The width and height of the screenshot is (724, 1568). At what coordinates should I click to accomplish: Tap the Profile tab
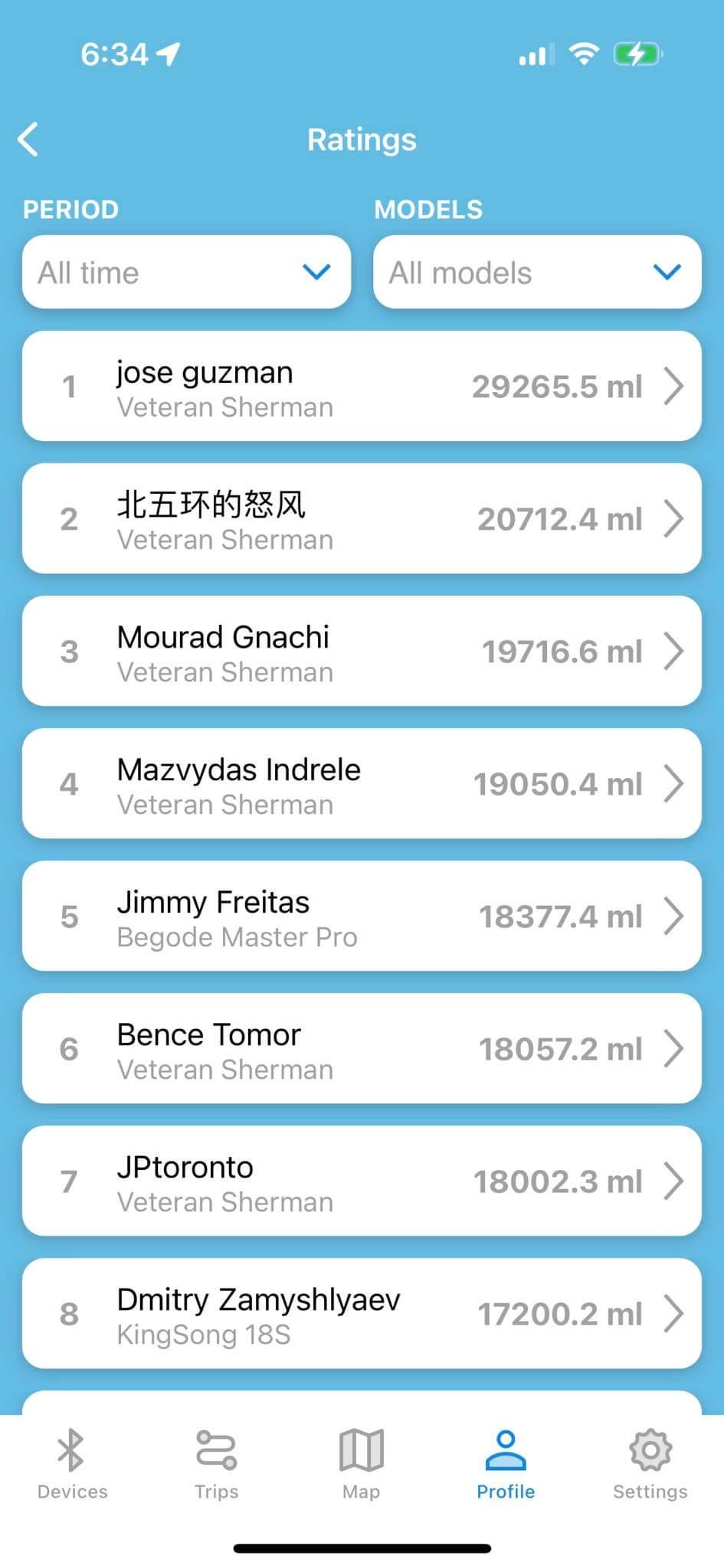506,1464
